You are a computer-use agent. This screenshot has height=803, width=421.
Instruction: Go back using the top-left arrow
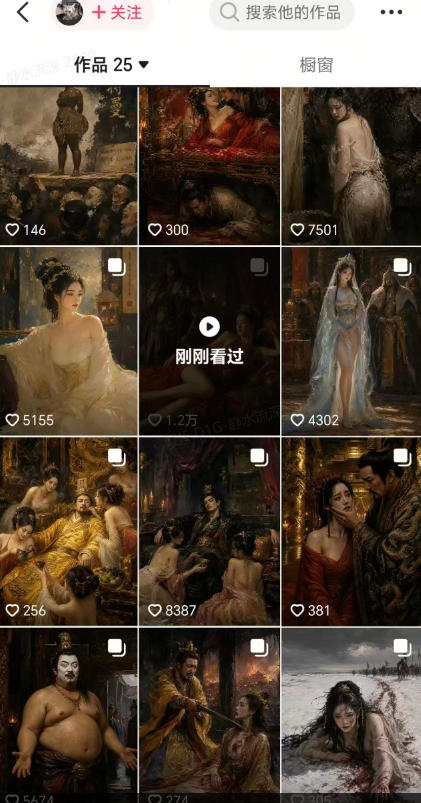[23, 12]
